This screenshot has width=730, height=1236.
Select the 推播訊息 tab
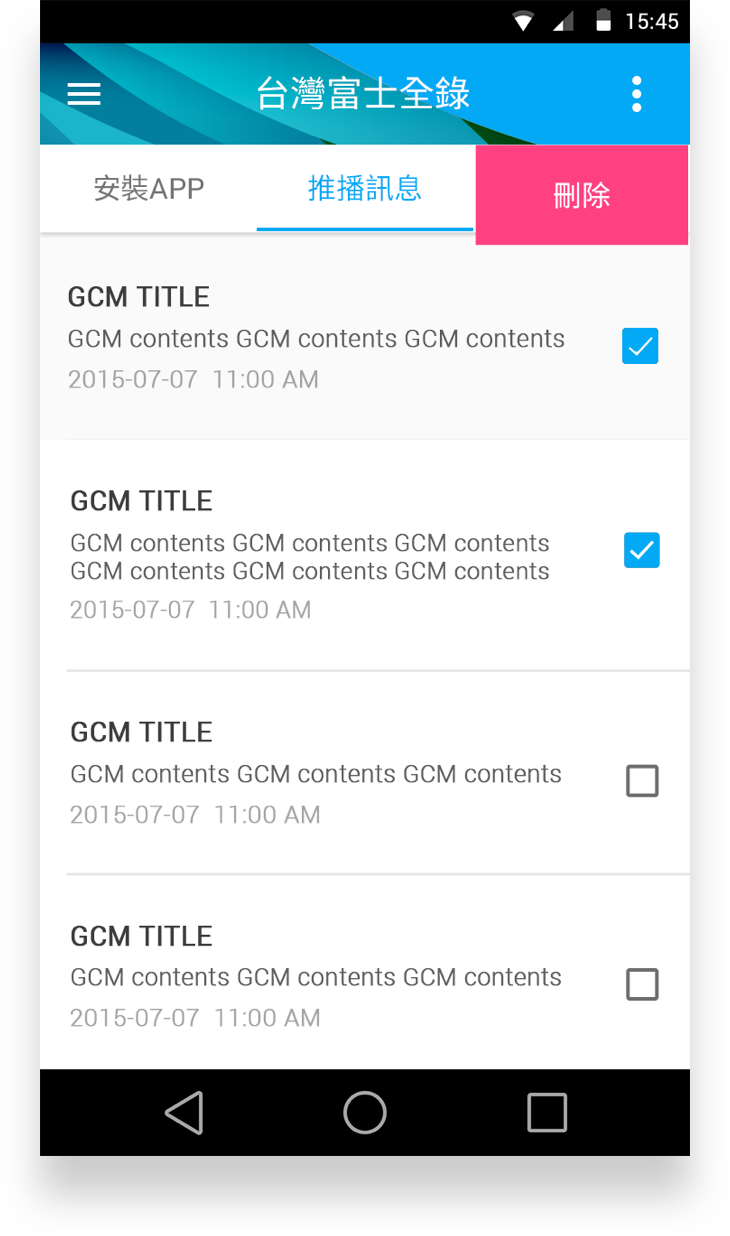coord(365,188)
